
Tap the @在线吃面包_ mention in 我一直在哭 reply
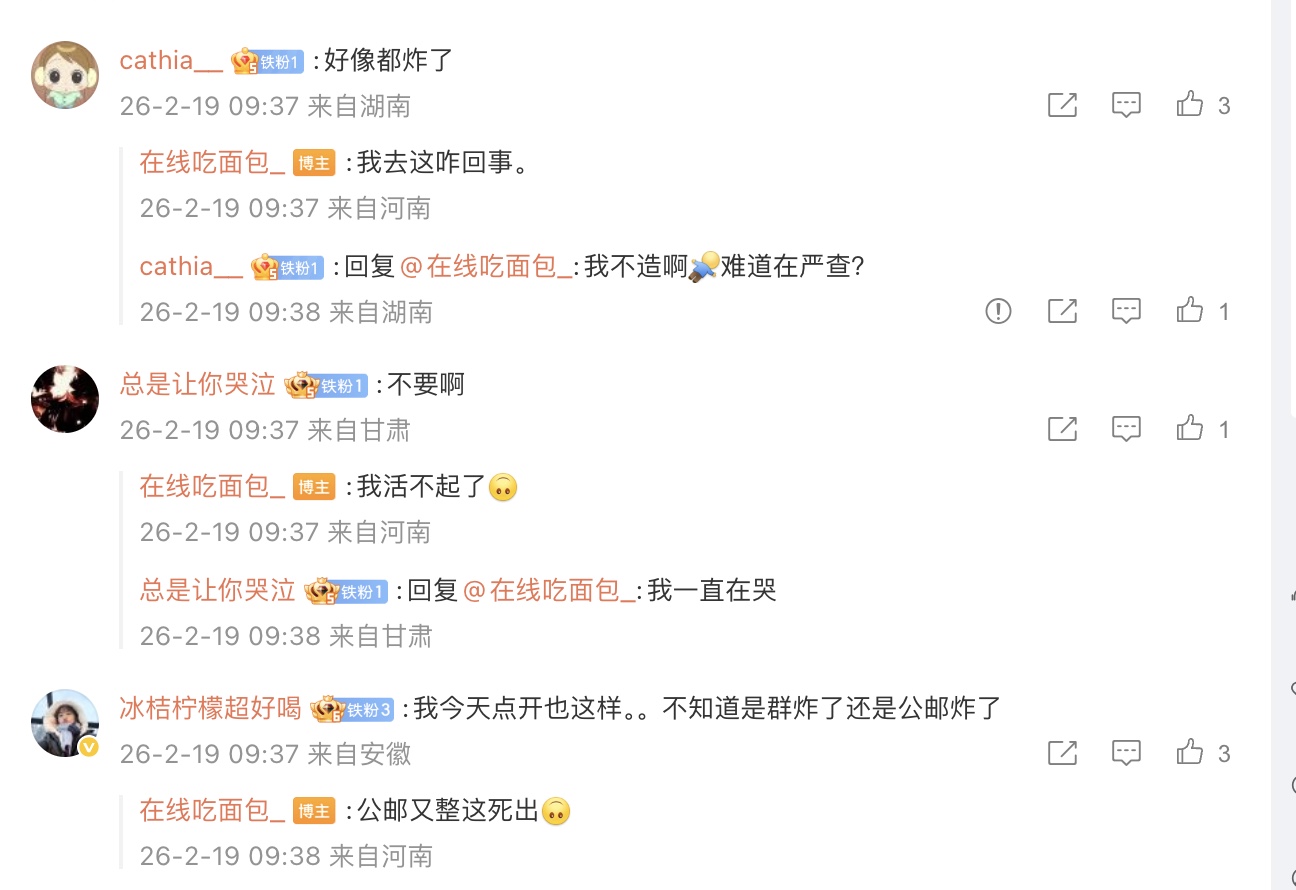coord(548,591)
